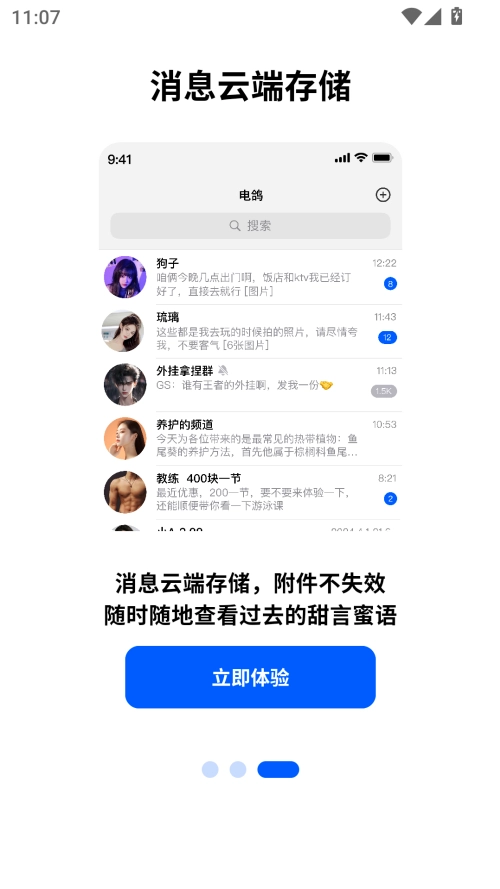Select the first page indicator dot
Screen dimensions: 500x889
(x=210, y=769)
